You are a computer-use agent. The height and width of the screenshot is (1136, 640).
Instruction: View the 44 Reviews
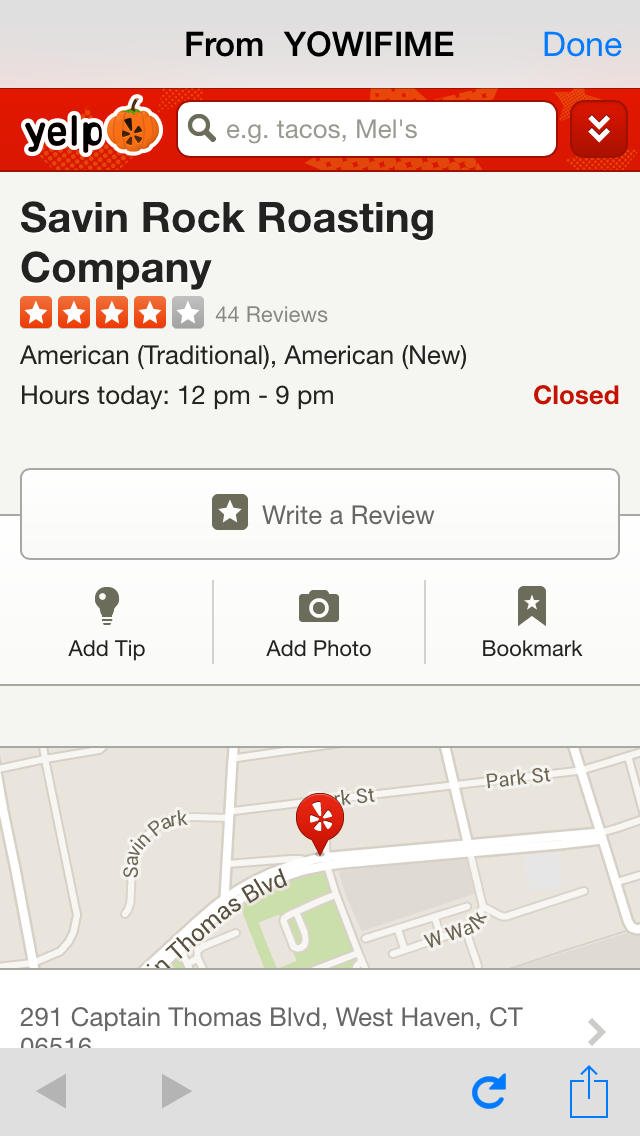271,315
